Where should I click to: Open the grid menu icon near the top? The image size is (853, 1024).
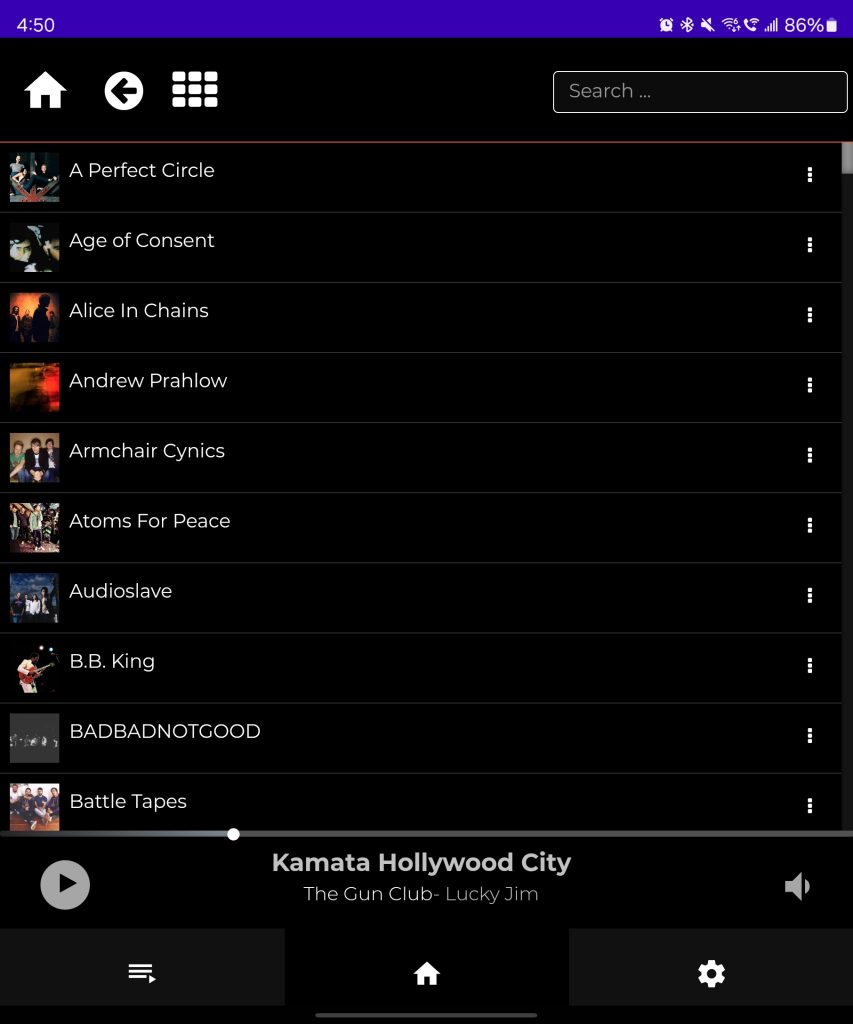[x=194, y=89]
